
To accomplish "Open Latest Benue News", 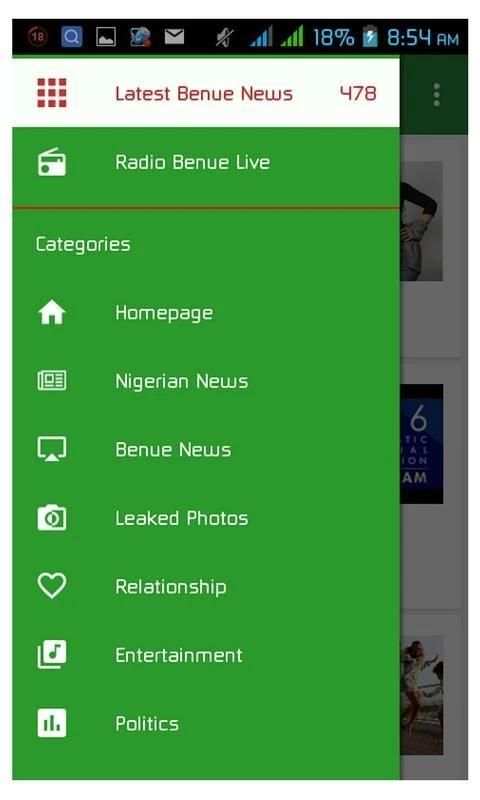I will [x=206, y=93].
